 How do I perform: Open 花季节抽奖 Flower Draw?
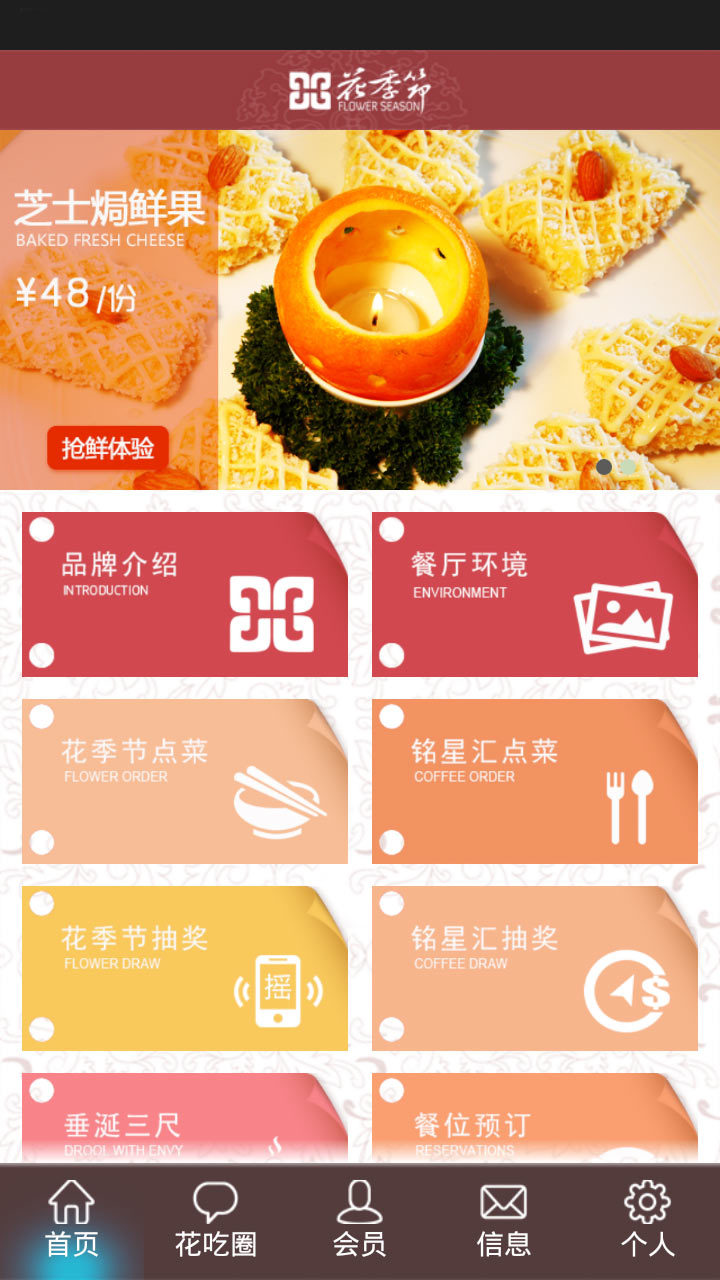click(x=185, y=968)
